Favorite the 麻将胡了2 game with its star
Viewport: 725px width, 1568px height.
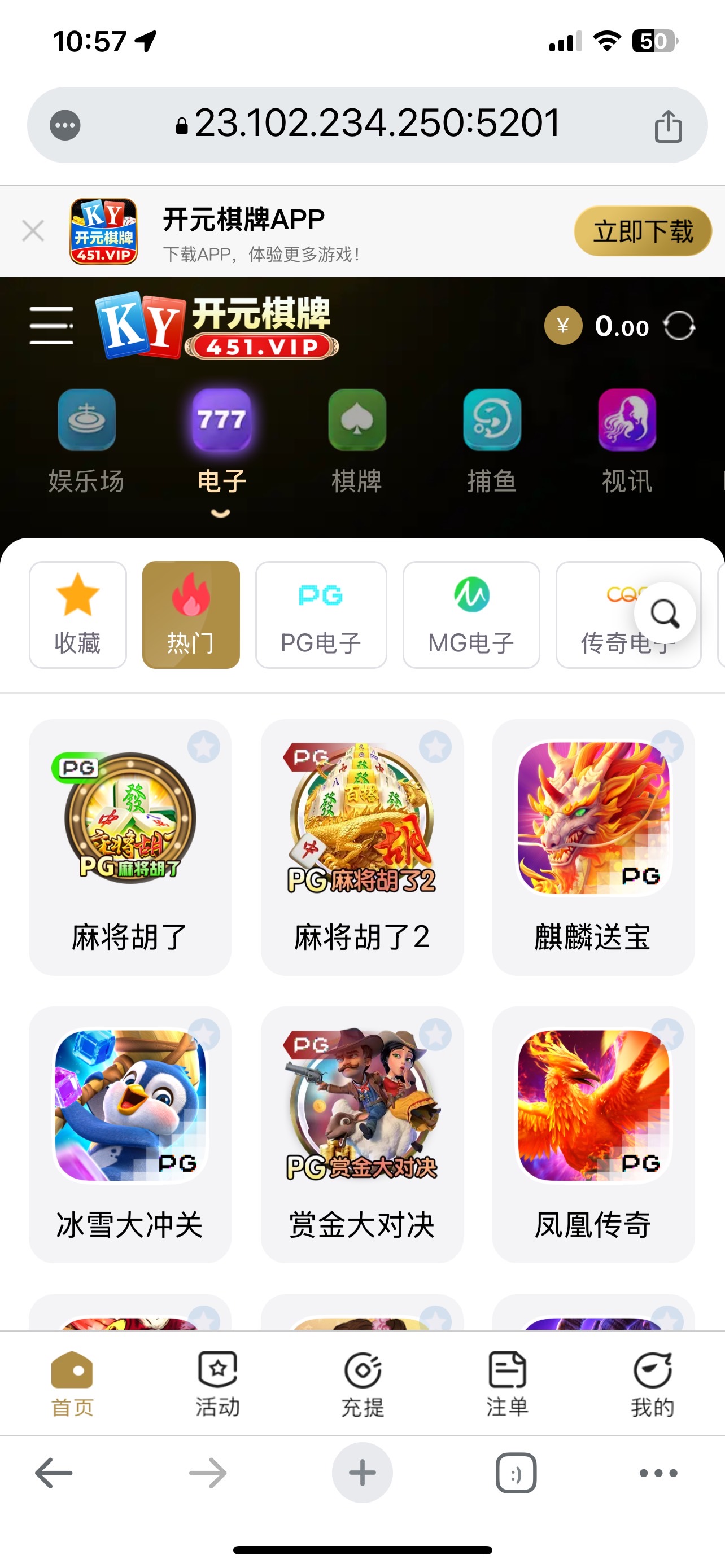click(x=435, y=747)
